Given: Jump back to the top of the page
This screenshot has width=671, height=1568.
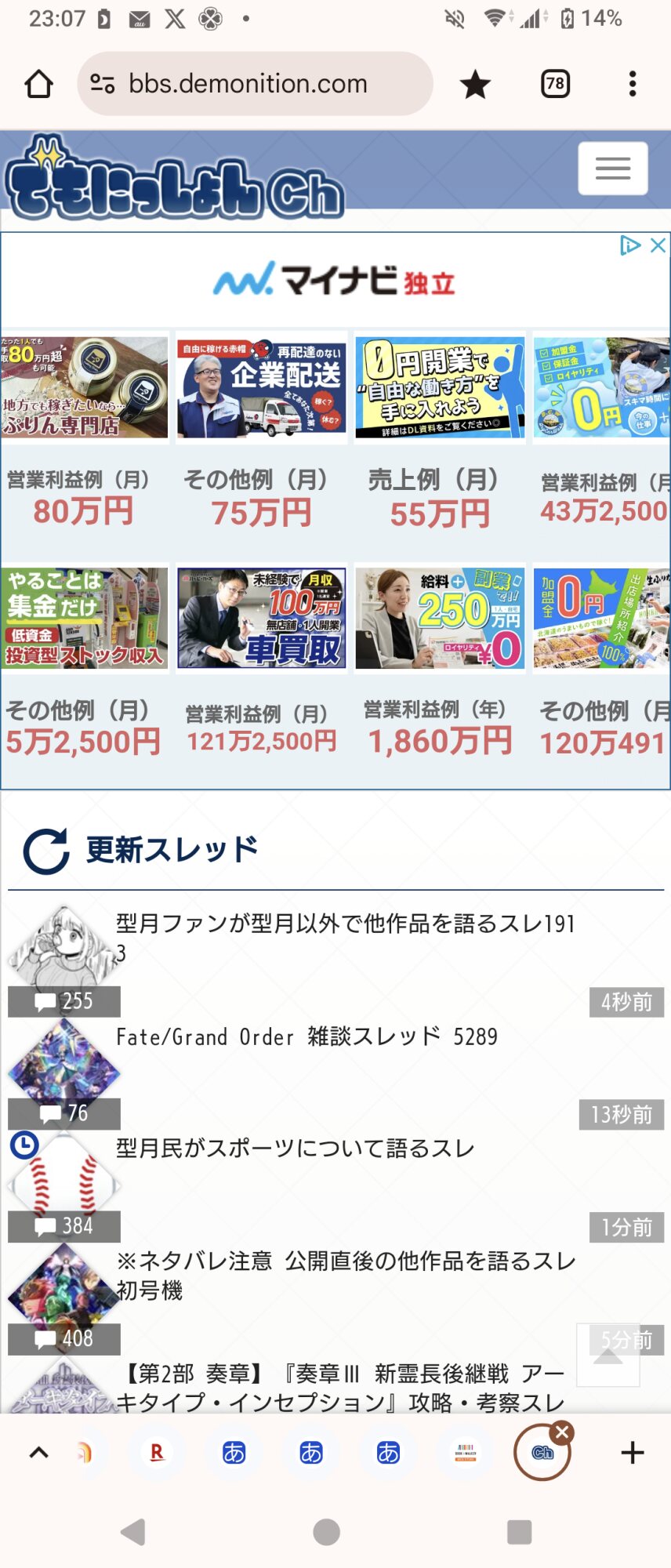Looking at the screenshot, I should 608,1356.
